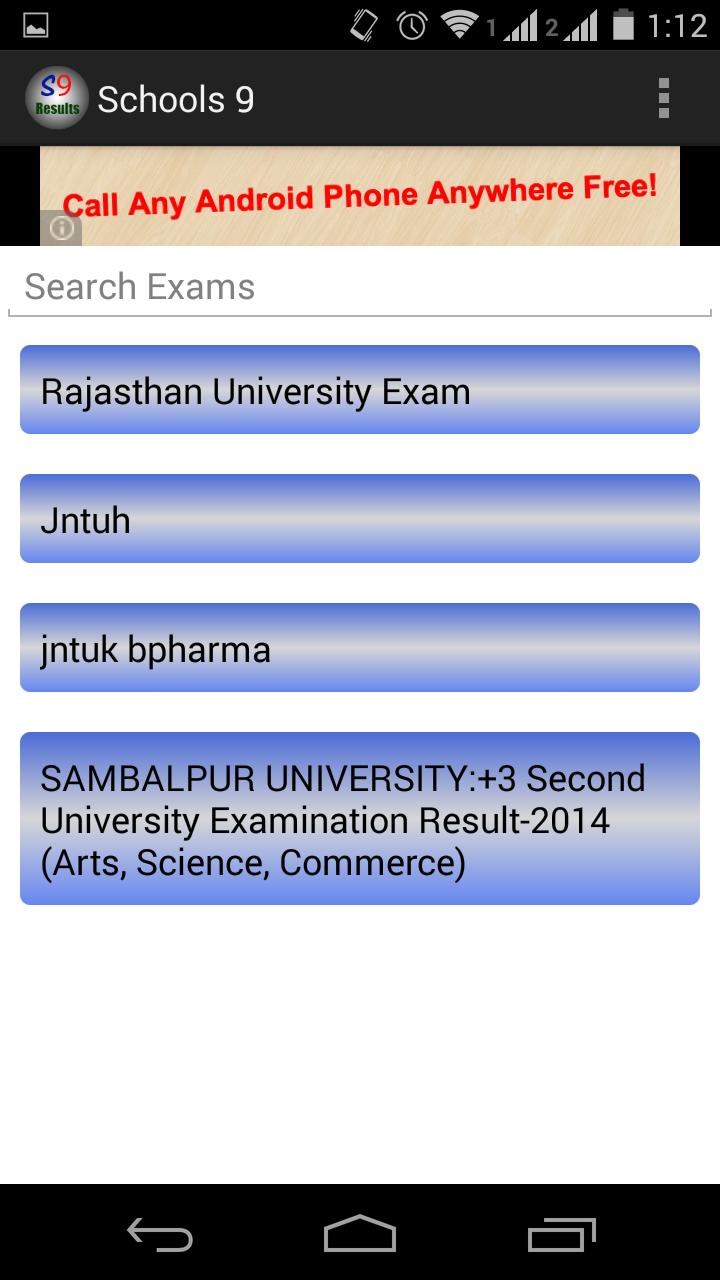
Task: Open the Jntuh exam results
Action: point(359,518)
